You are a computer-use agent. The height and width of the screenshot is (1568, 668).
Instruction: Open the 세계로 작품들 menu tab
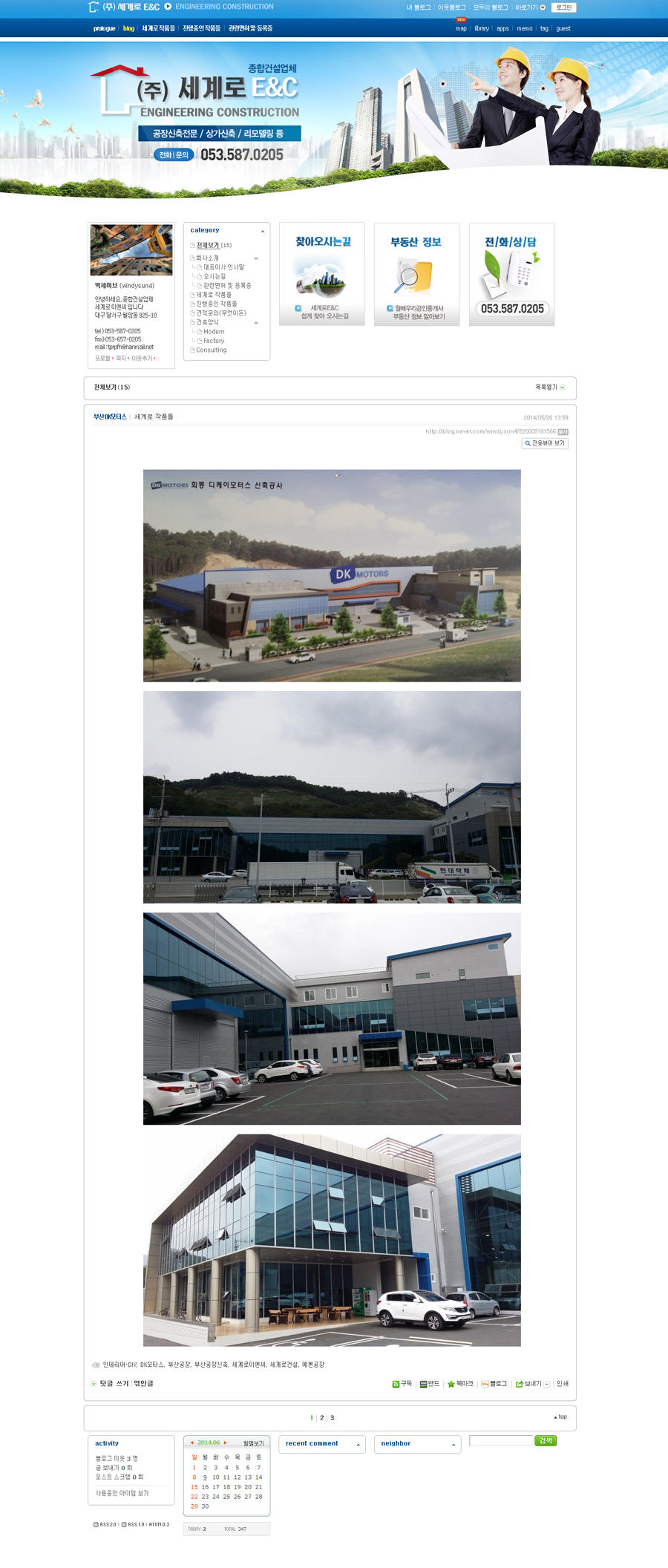(158, 28)
